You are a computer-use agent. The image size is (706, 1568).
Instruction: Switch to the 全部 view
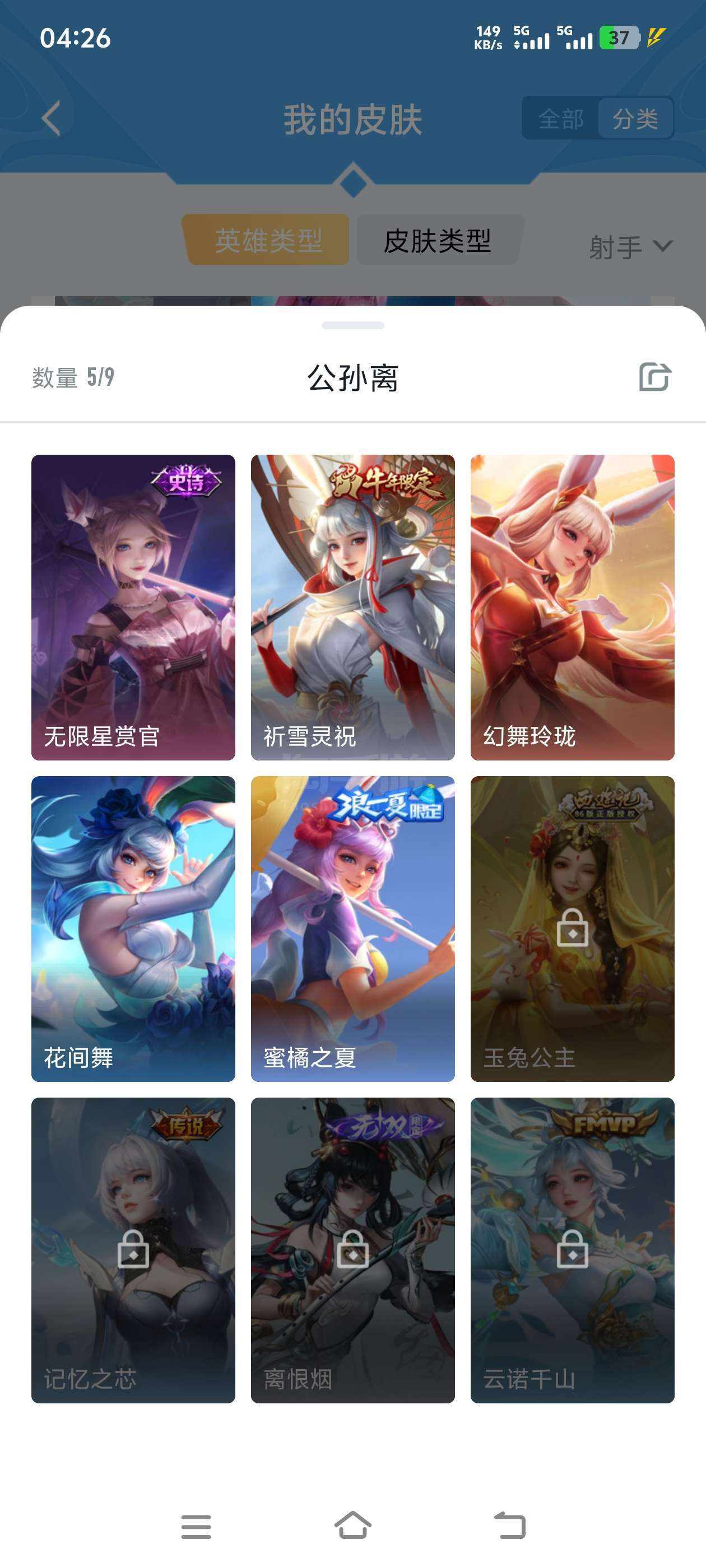(x=560, y=118)
